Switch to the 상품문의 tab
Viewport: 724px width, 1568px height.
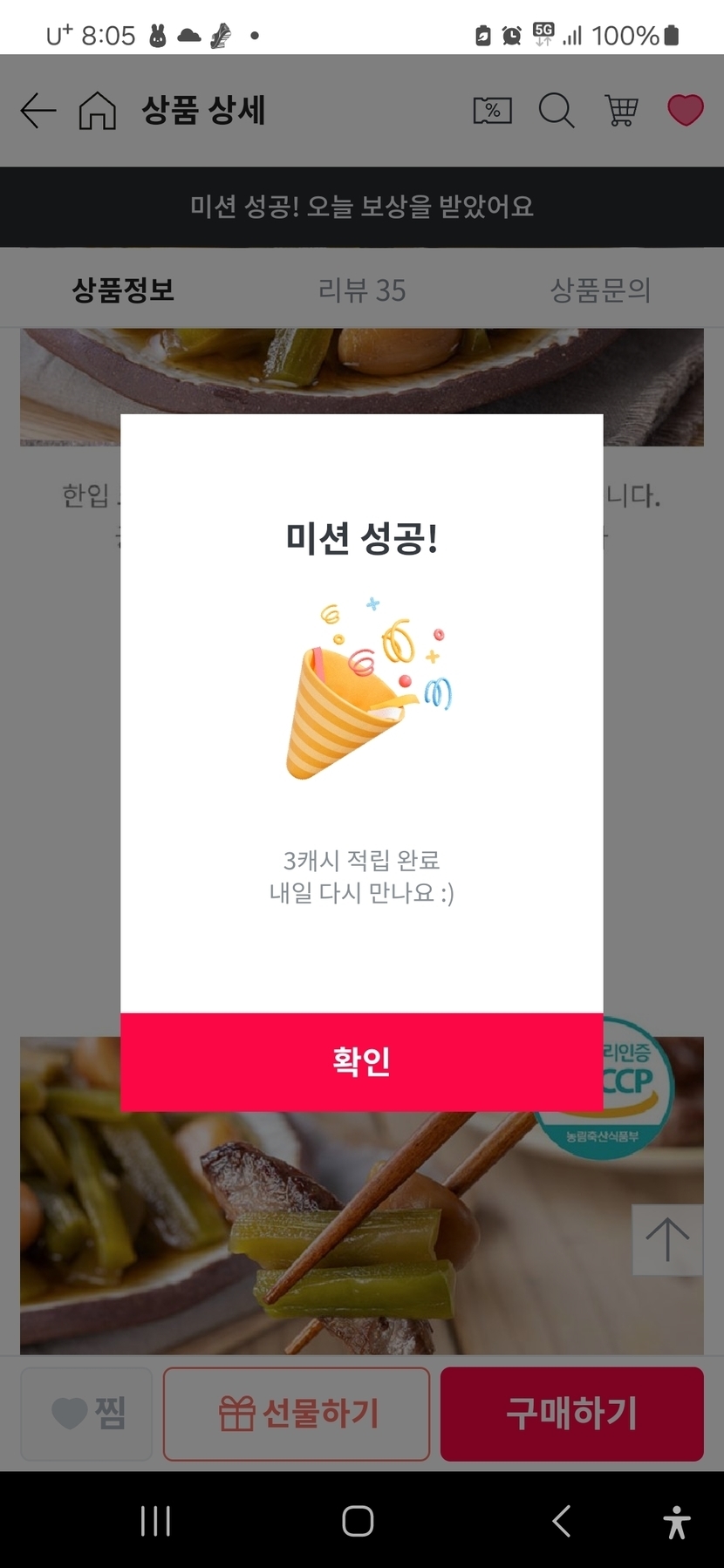pos(600,290)
